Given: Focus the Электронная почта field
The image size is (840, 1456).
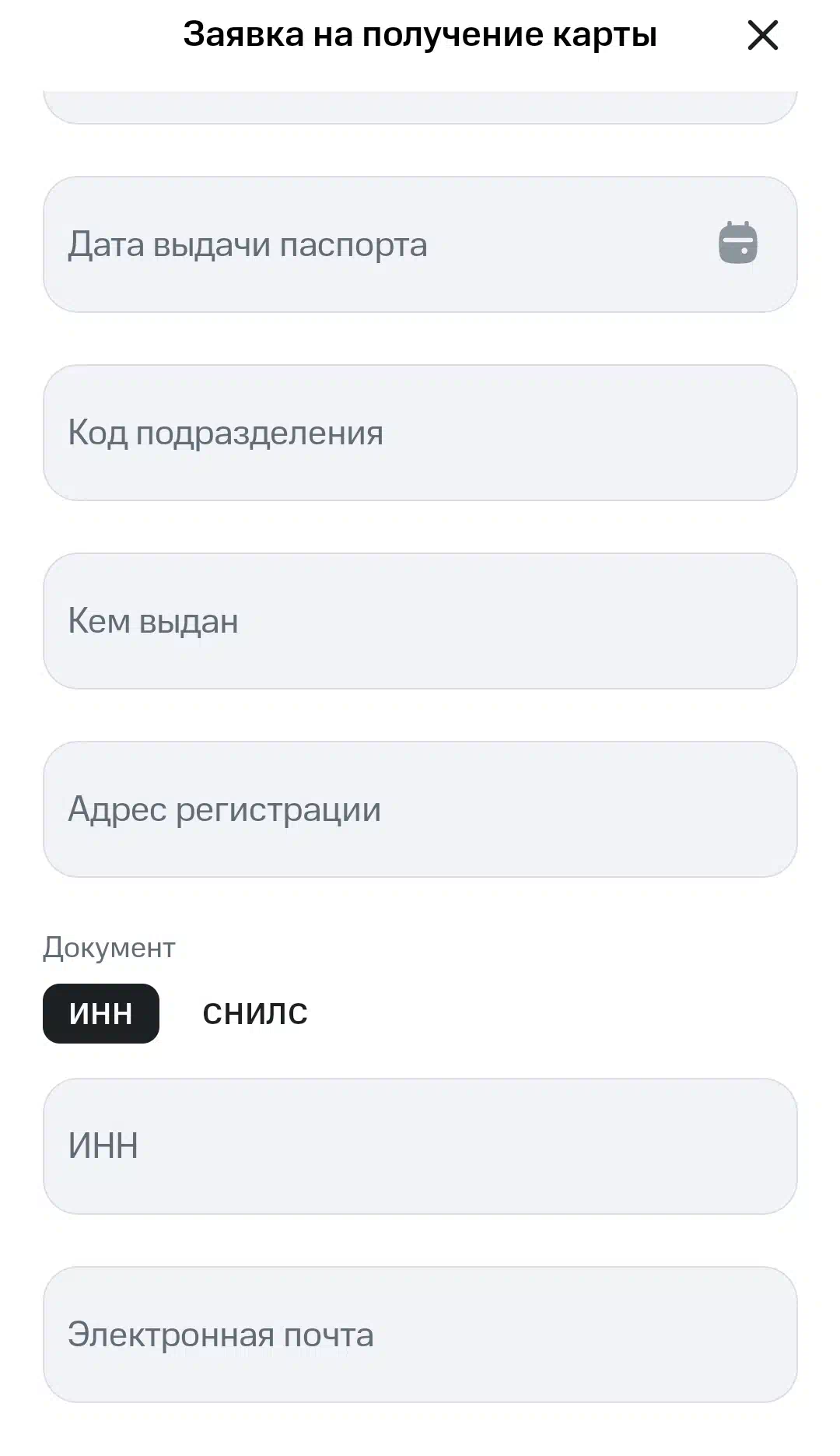Looking at the screenshot, I should pos(420,1335).
